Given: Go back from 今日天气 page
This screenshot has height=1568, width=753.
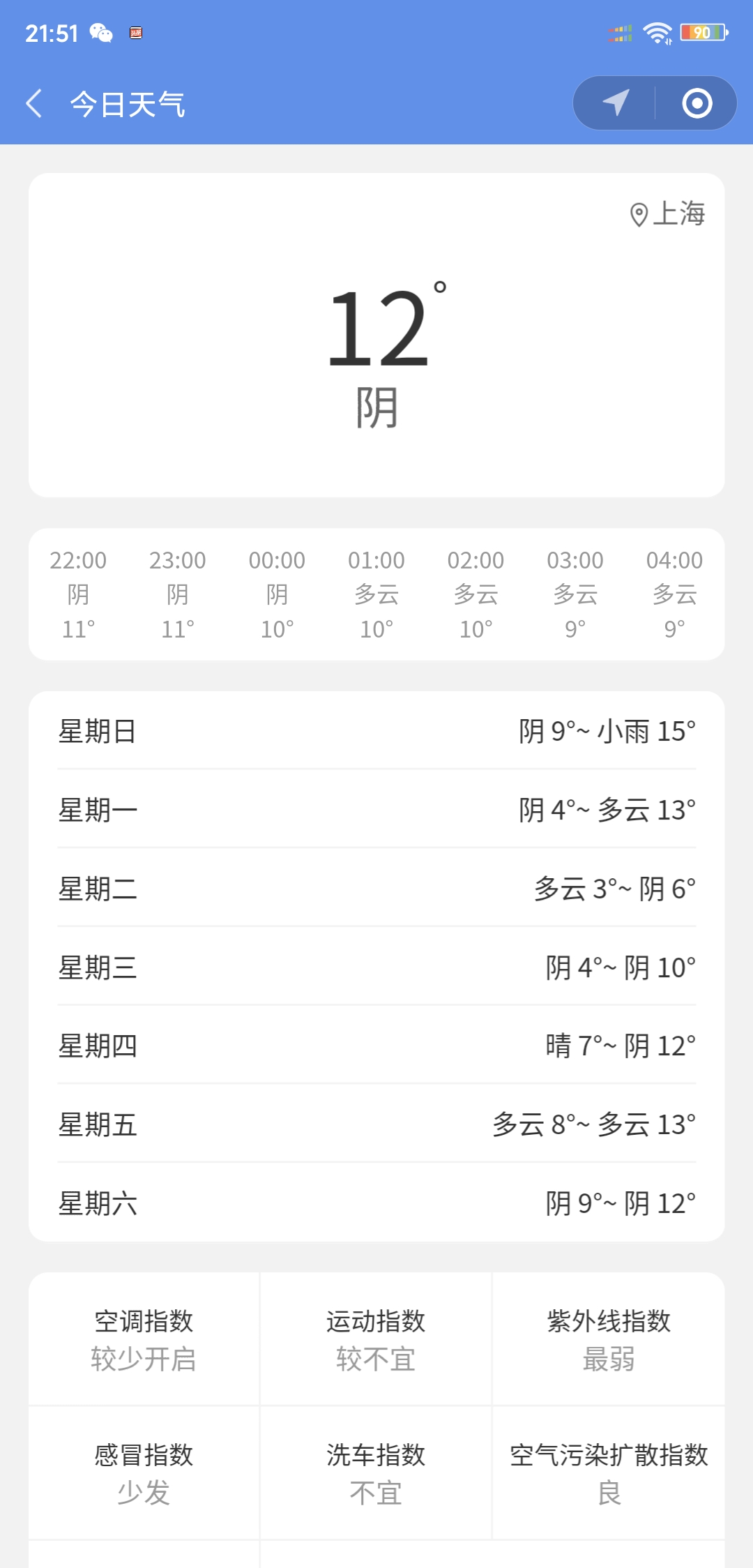Looking at the screenshot, I should [x=33, y=103].
